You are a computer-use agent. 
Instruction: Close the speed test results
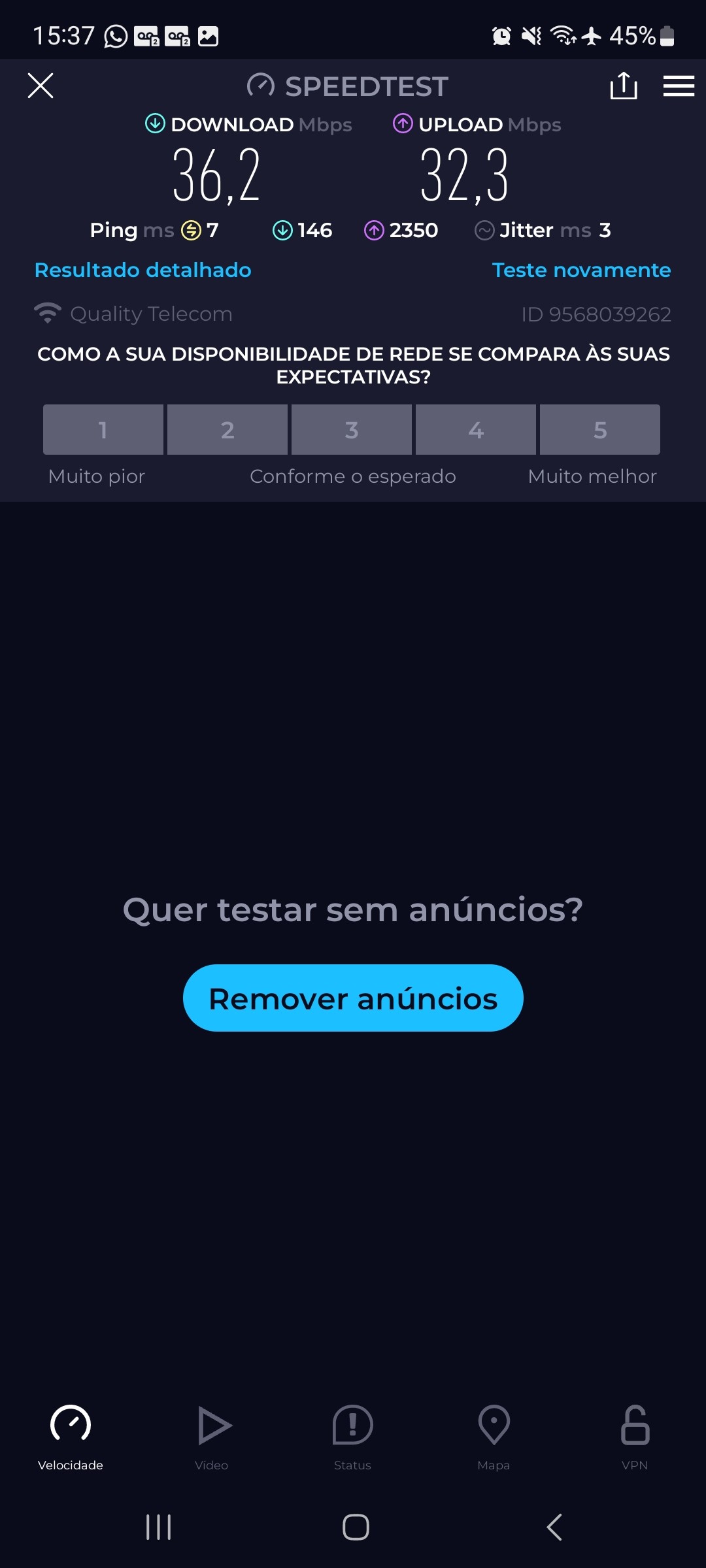click(x=41, y=86)
